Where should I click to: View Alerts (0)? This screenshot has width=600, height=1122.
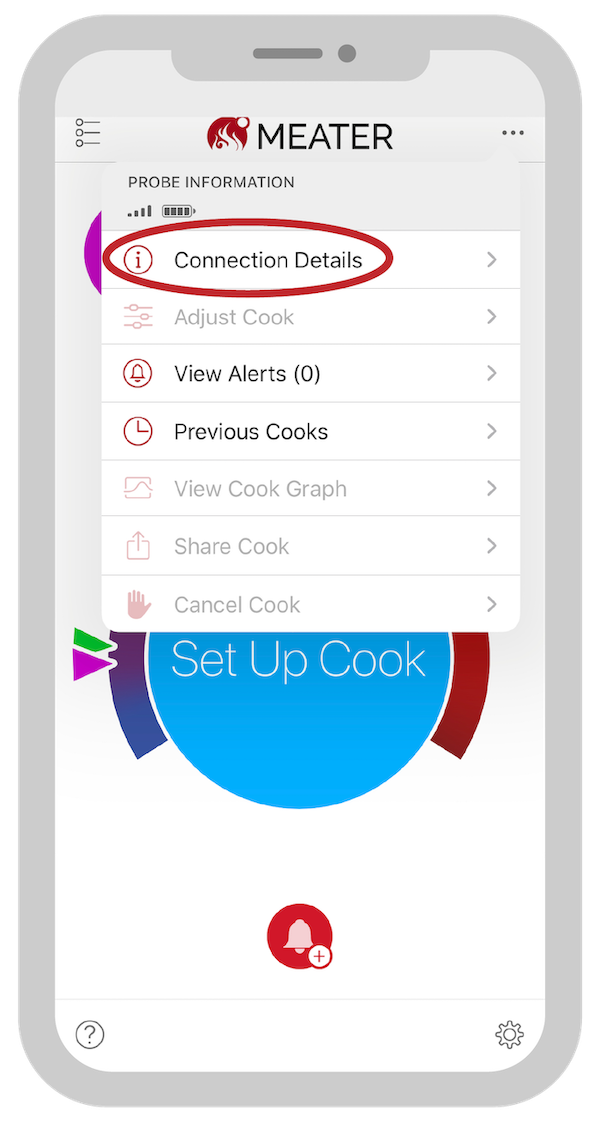[x=247, y=374]
